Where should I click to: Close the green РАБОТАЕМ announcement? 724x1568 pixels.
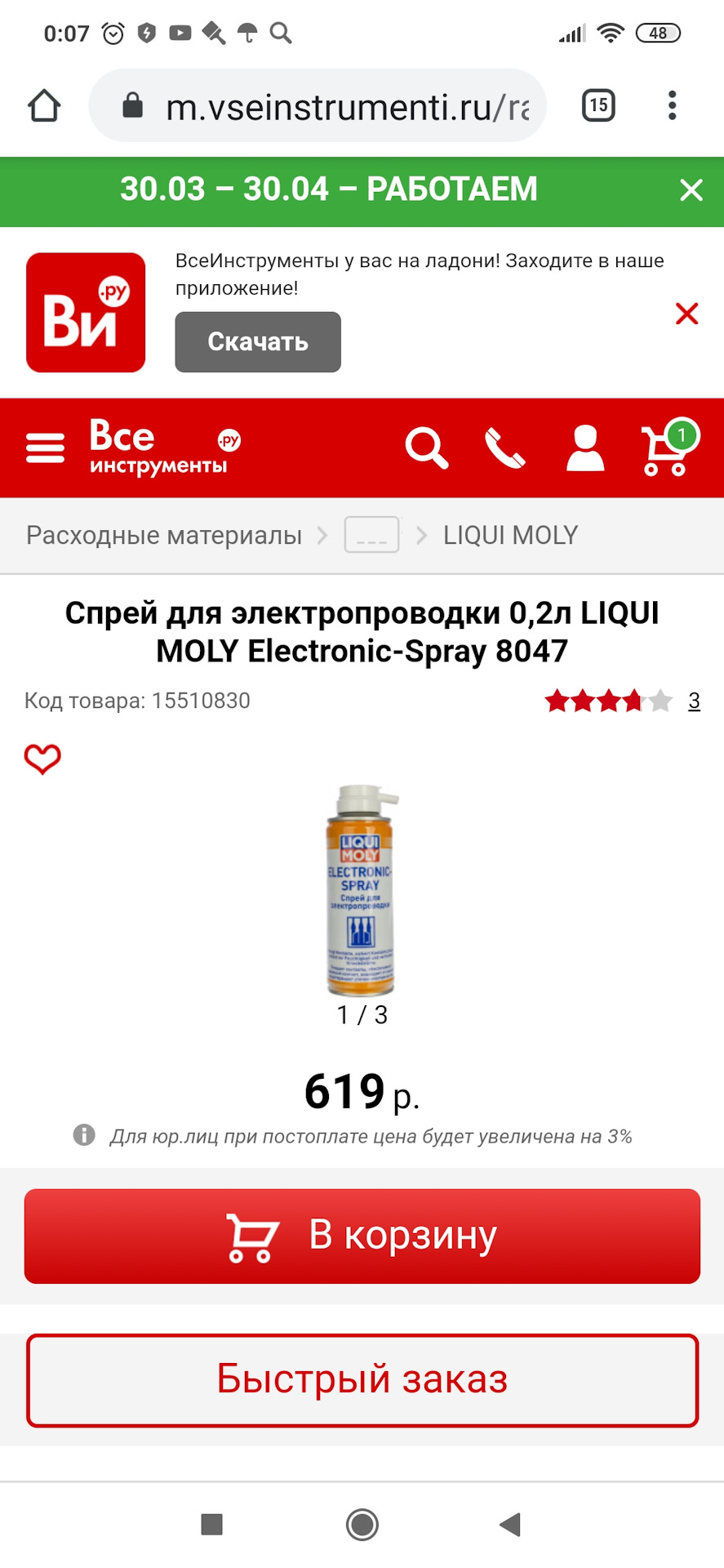tap(691, 190)
